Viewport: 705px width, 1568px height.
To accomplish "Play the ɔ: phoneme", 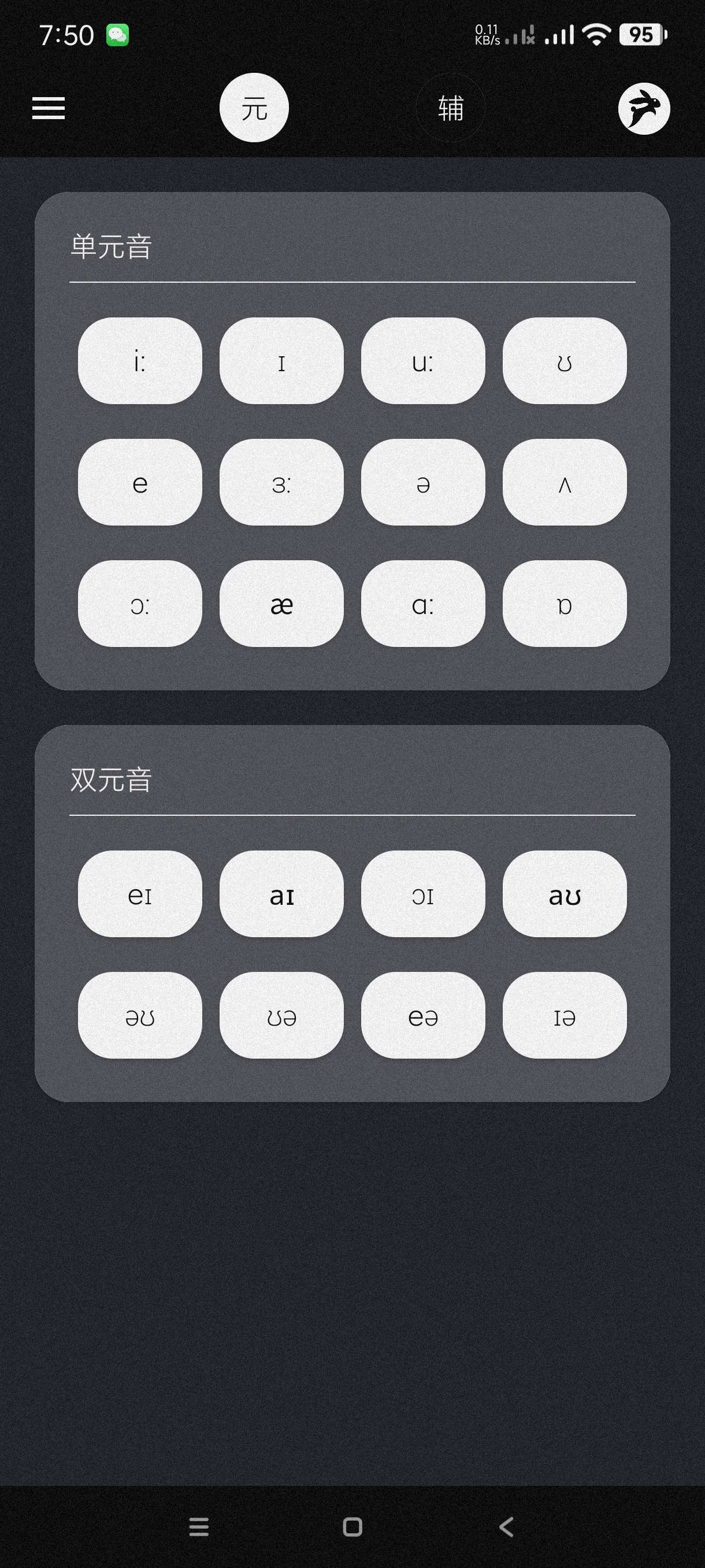I will tap(140, 604).
